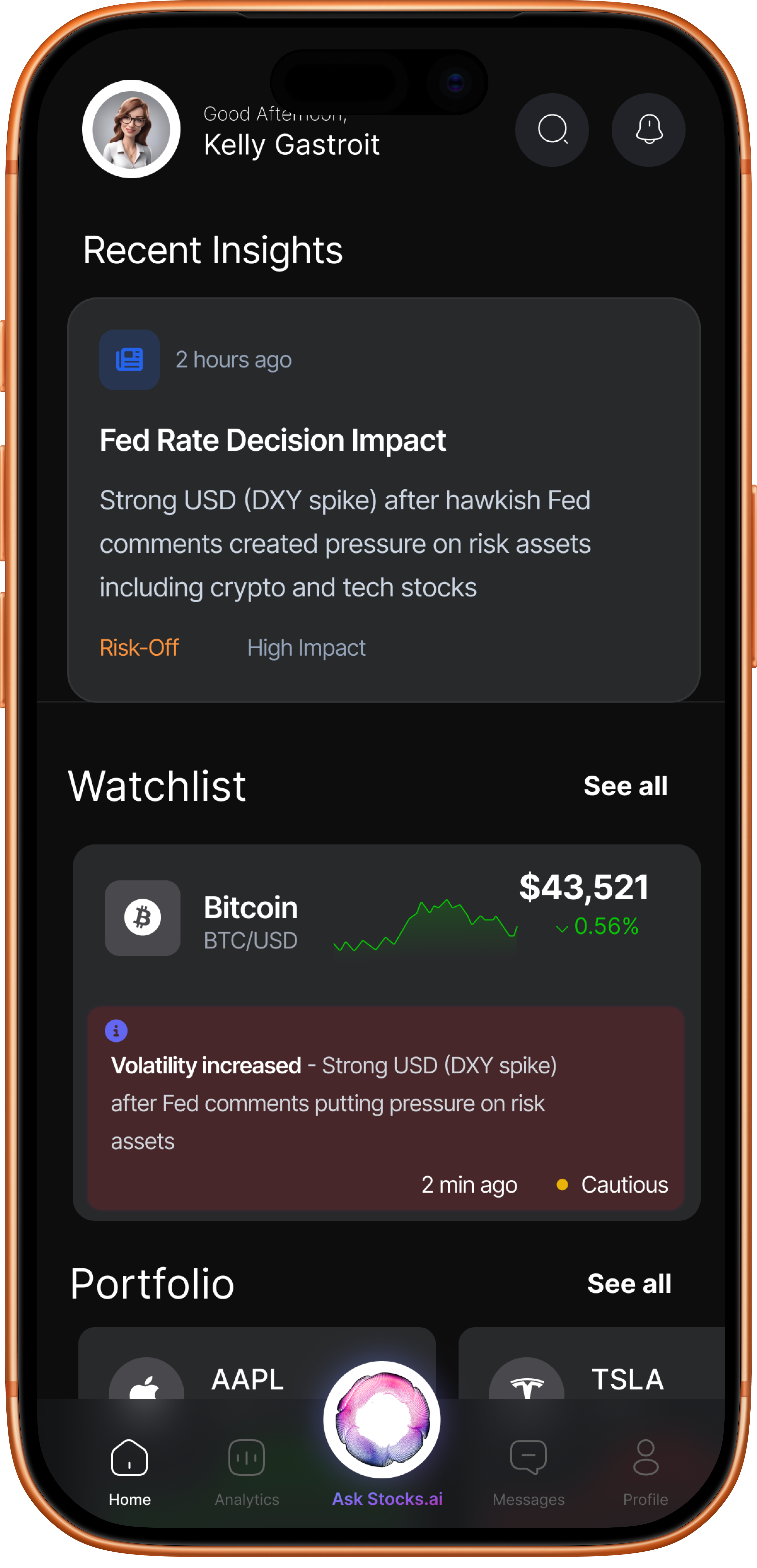Open the search icon
The height and width of the screenshot is (1568, 757).
click(x=552, y=130)
